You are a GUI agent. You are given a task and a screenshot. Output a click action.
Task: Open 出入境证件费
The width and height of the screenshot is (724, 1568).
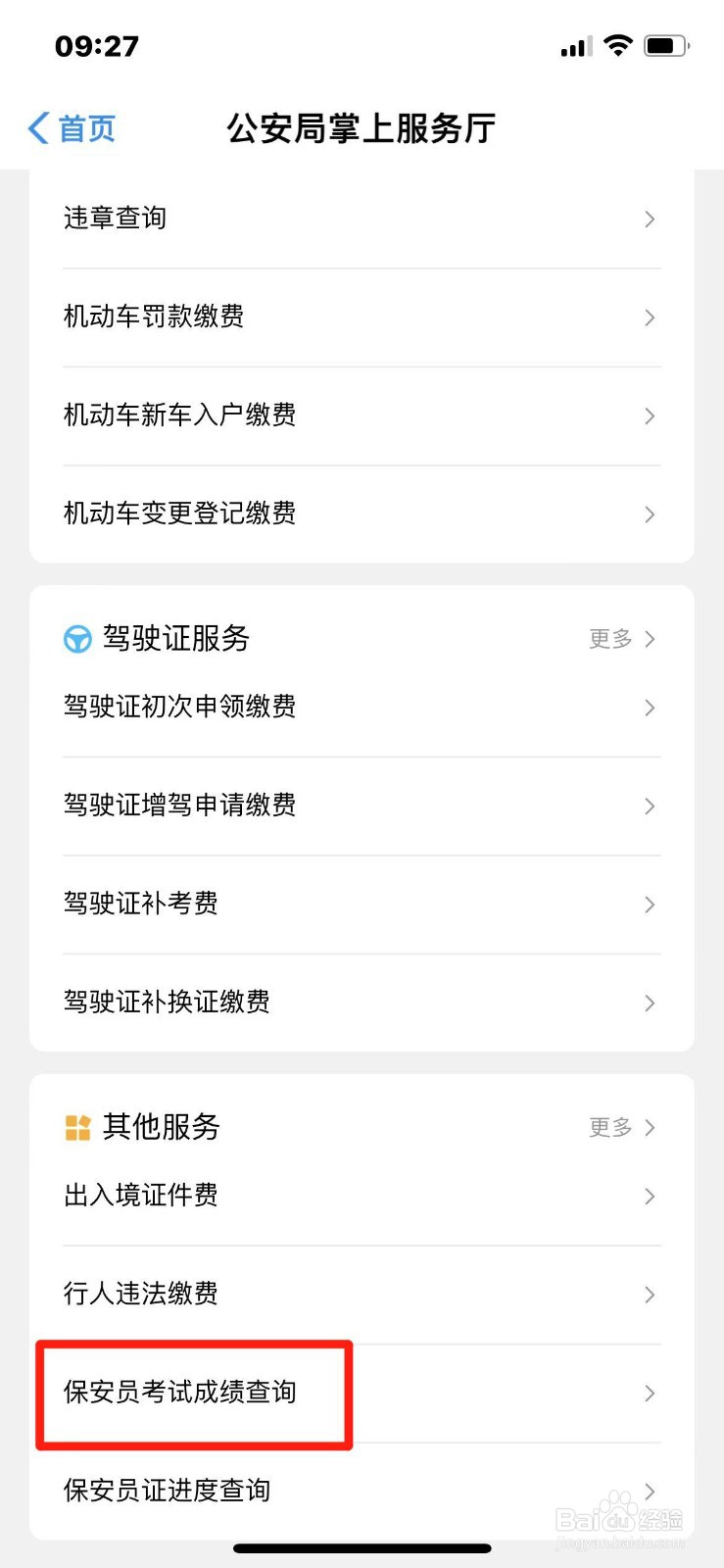(x=362, y=1196)
